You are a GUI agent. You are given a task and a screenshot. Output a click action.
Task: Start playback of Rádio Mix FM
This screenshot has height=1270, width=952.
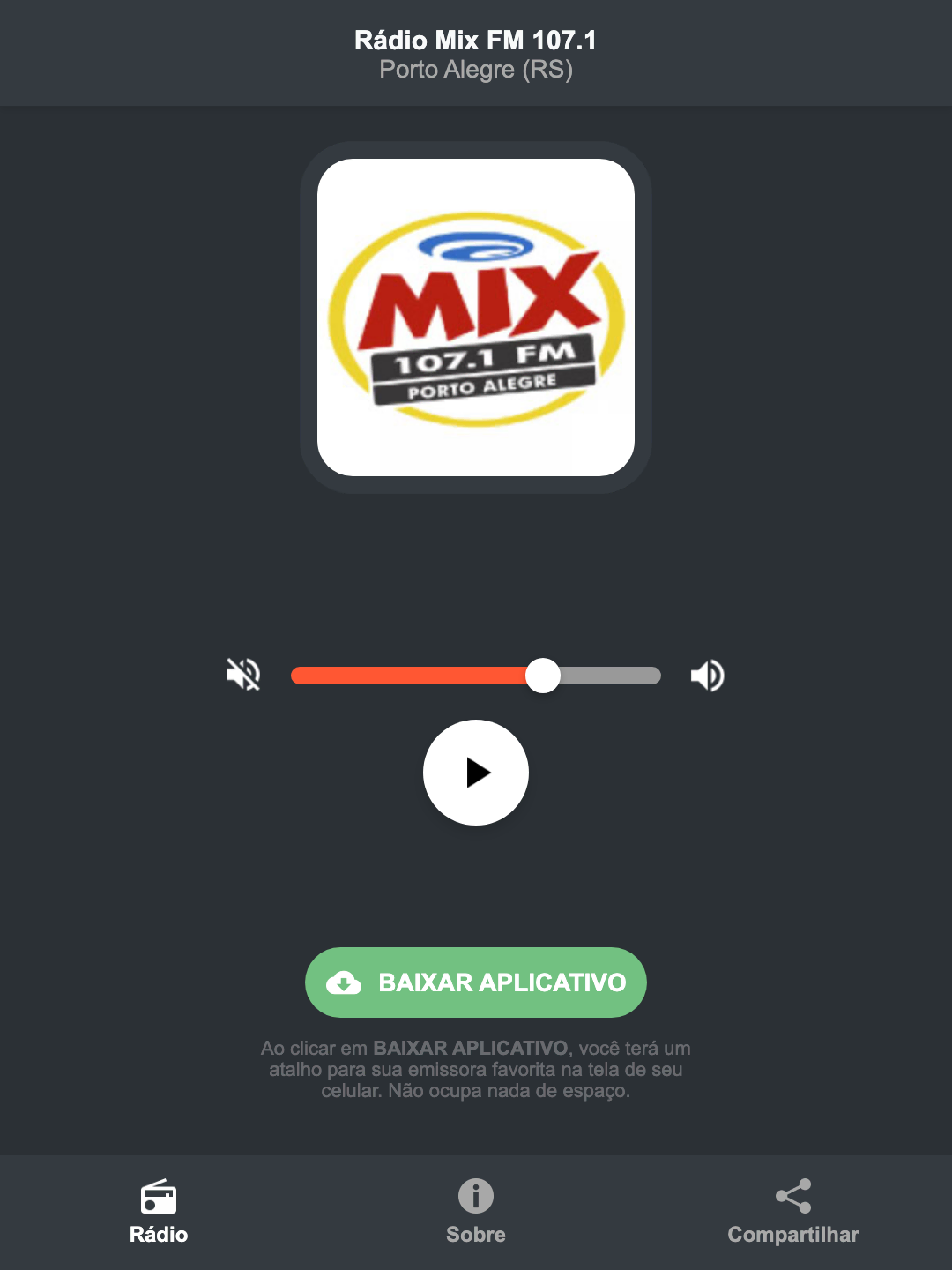(x=475, y=773)
